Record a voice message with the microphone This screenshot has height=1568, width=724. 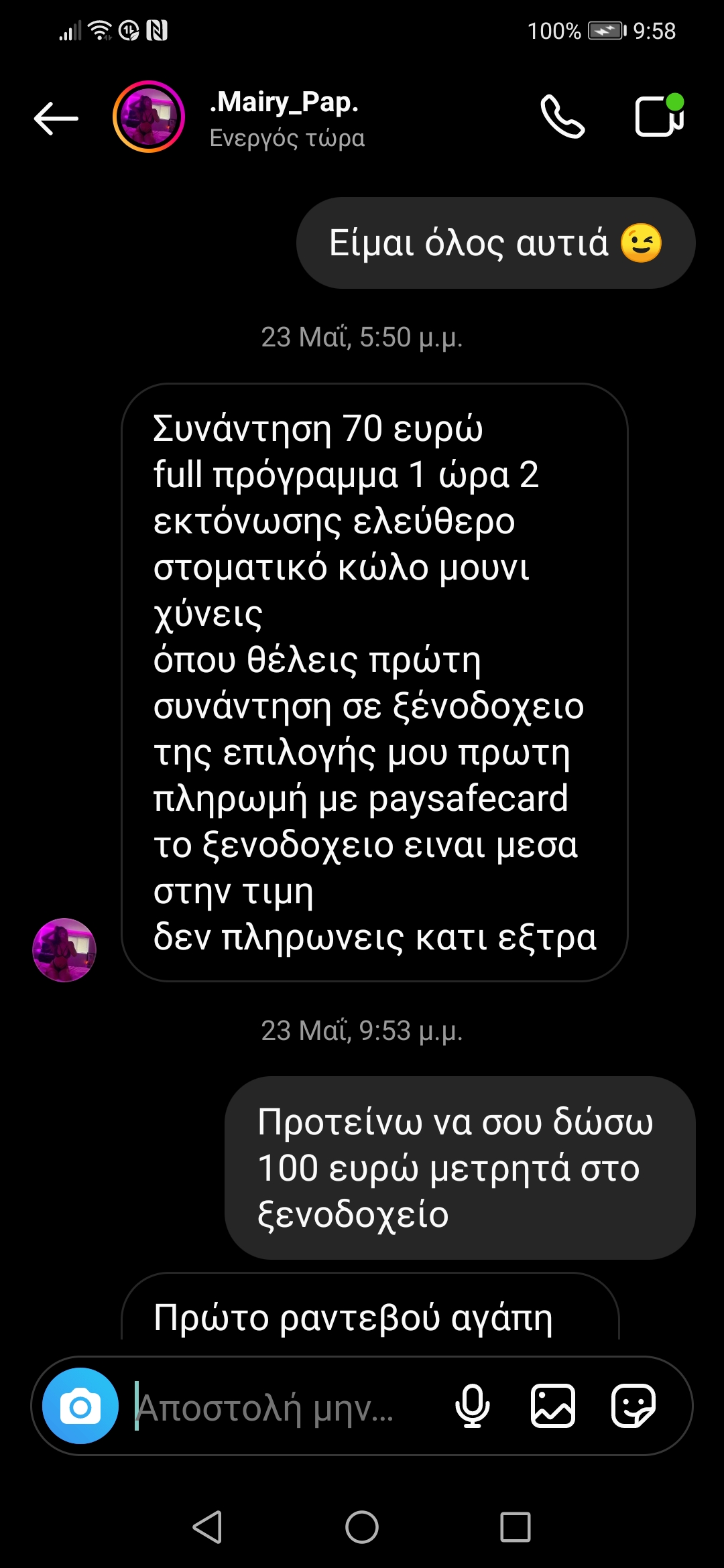[x=473, y=1406]
